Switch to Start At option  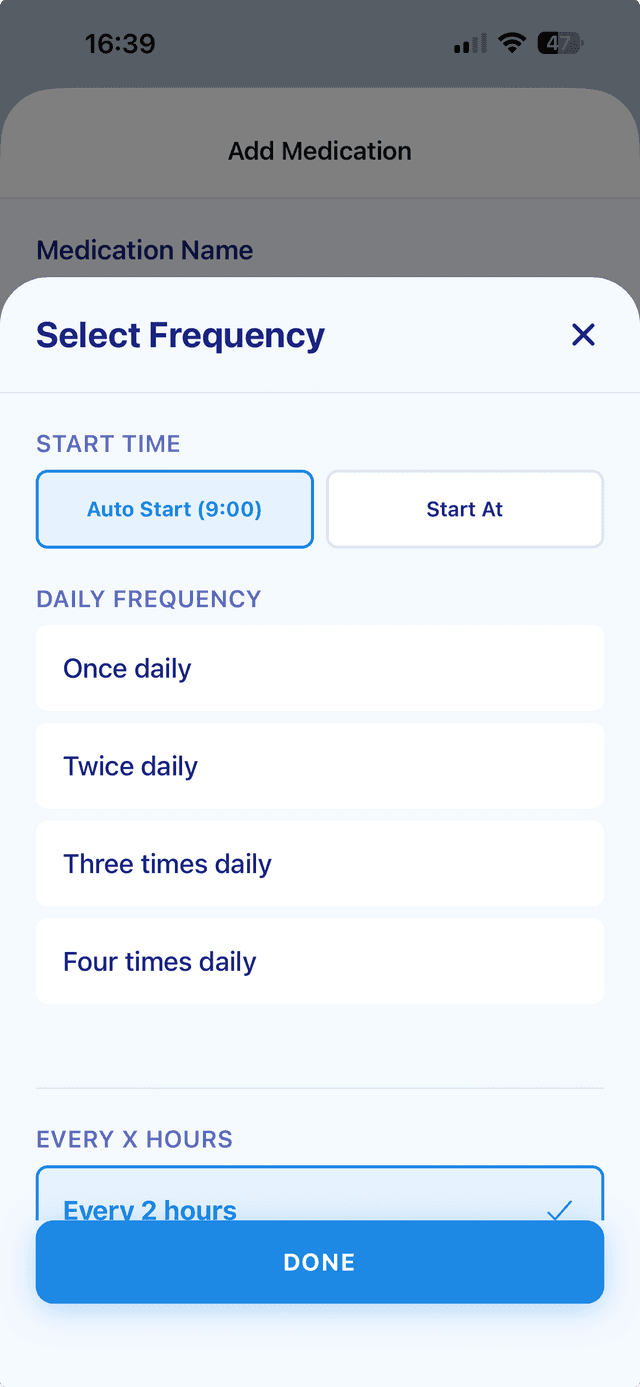point(465,509)
